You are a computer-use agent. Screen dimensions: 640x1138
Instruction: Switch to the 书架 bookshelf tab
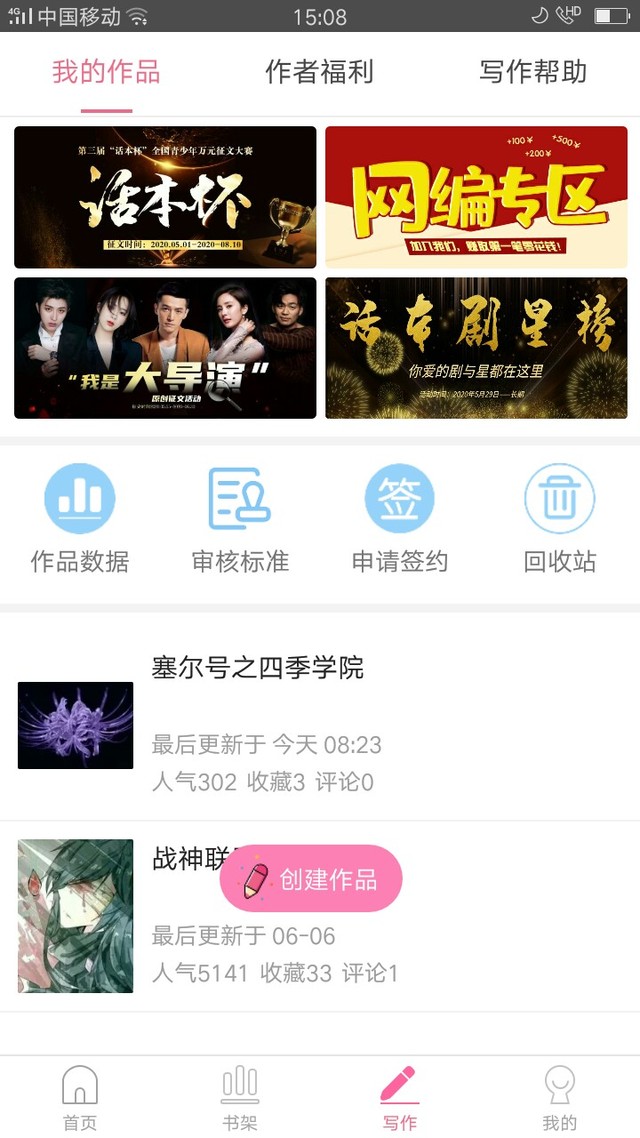tap(240, 1096)
